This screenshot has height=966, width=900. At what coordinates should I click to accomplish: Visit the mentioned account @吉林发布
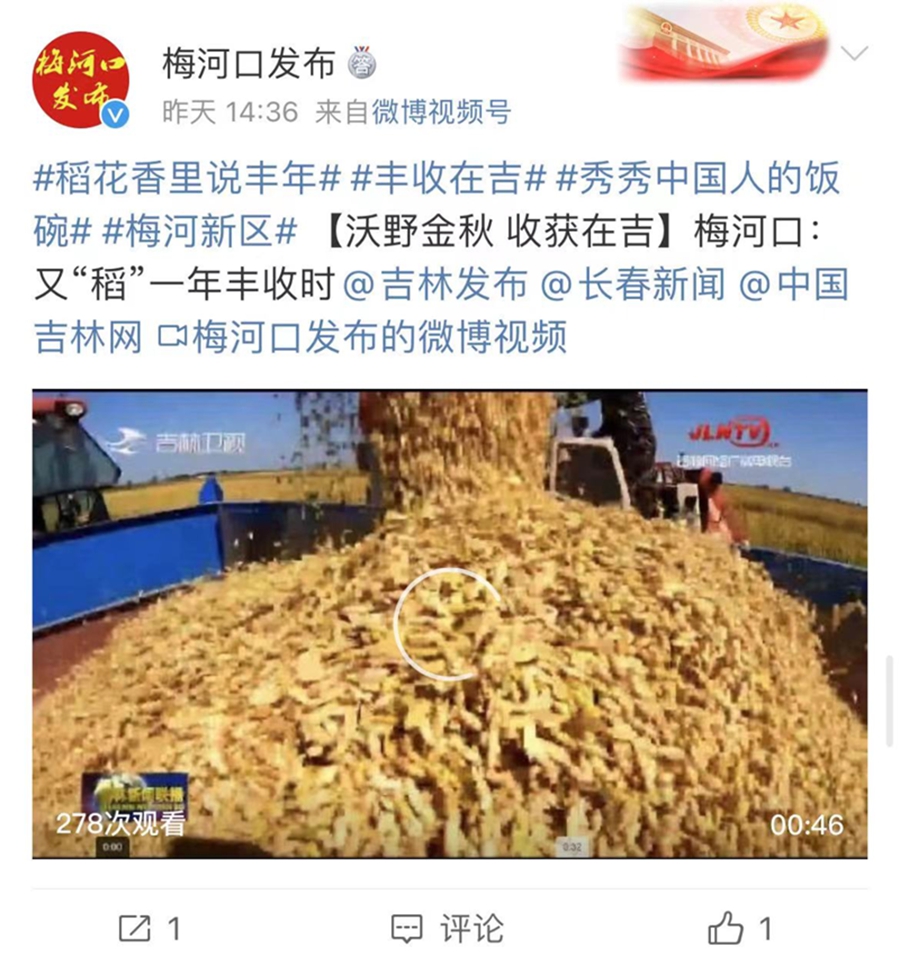(435, 285)
